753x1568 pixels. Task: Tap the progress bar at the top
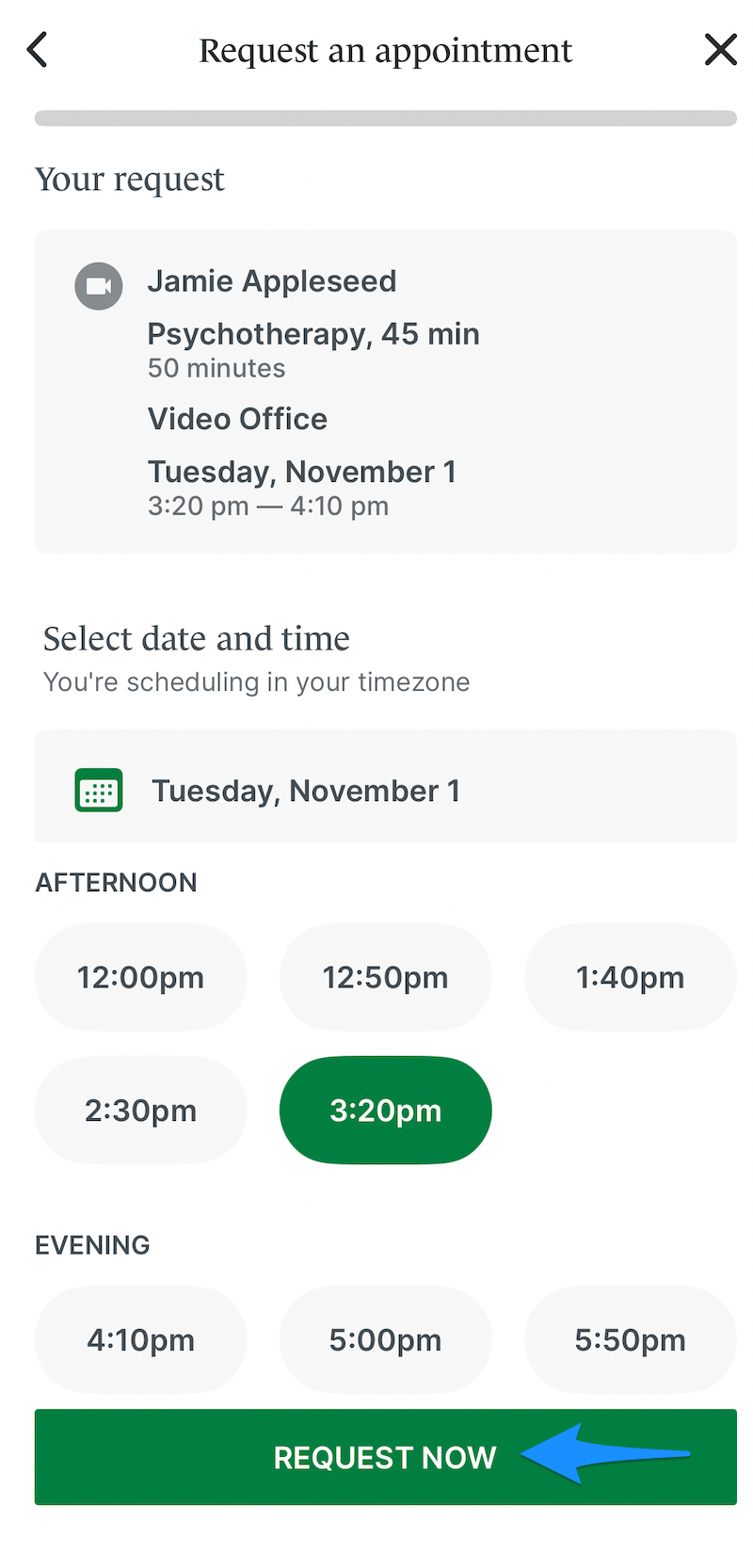click(385, 118)
